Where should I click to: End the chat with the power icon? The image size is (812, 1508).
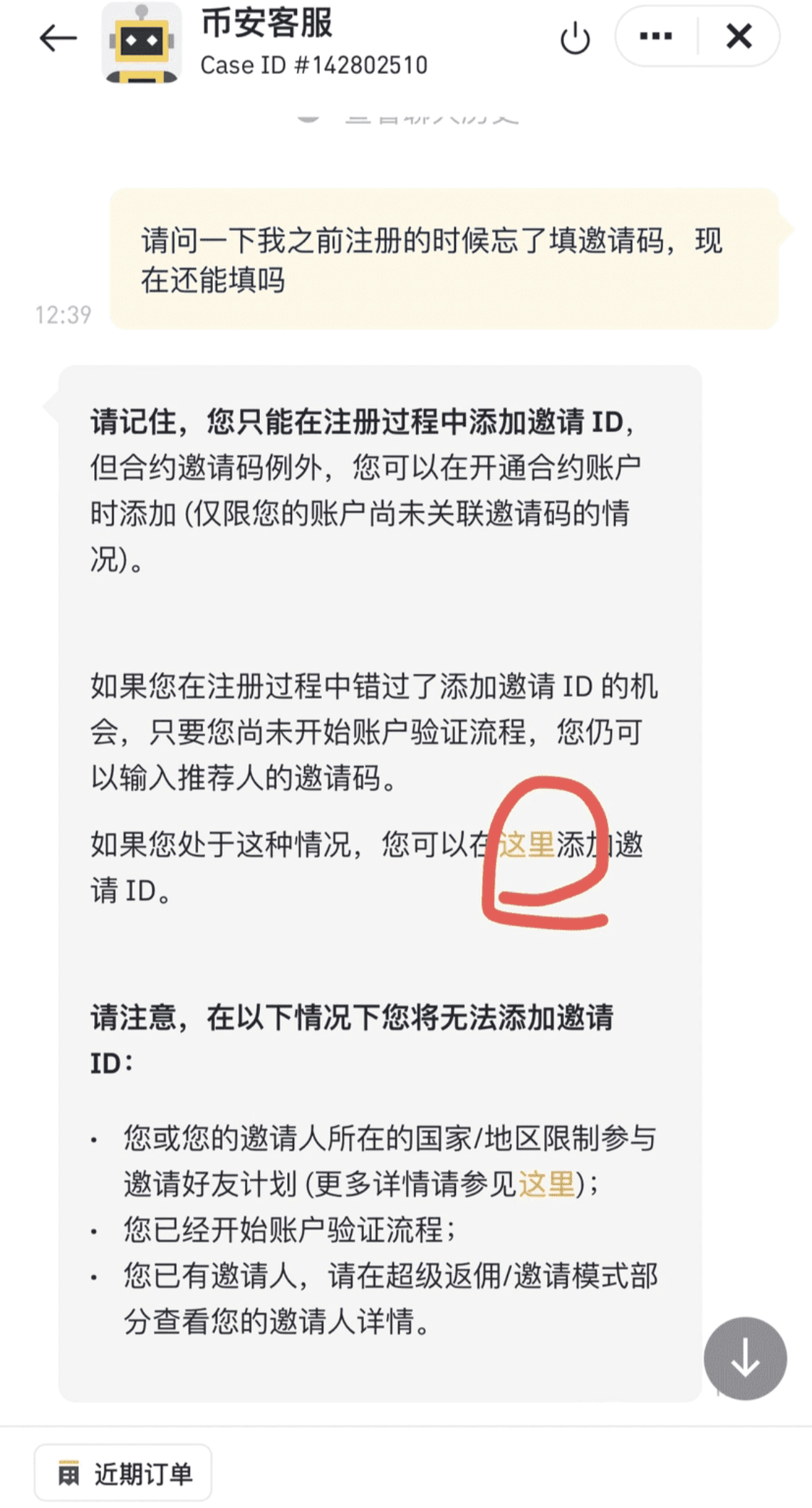575,38
